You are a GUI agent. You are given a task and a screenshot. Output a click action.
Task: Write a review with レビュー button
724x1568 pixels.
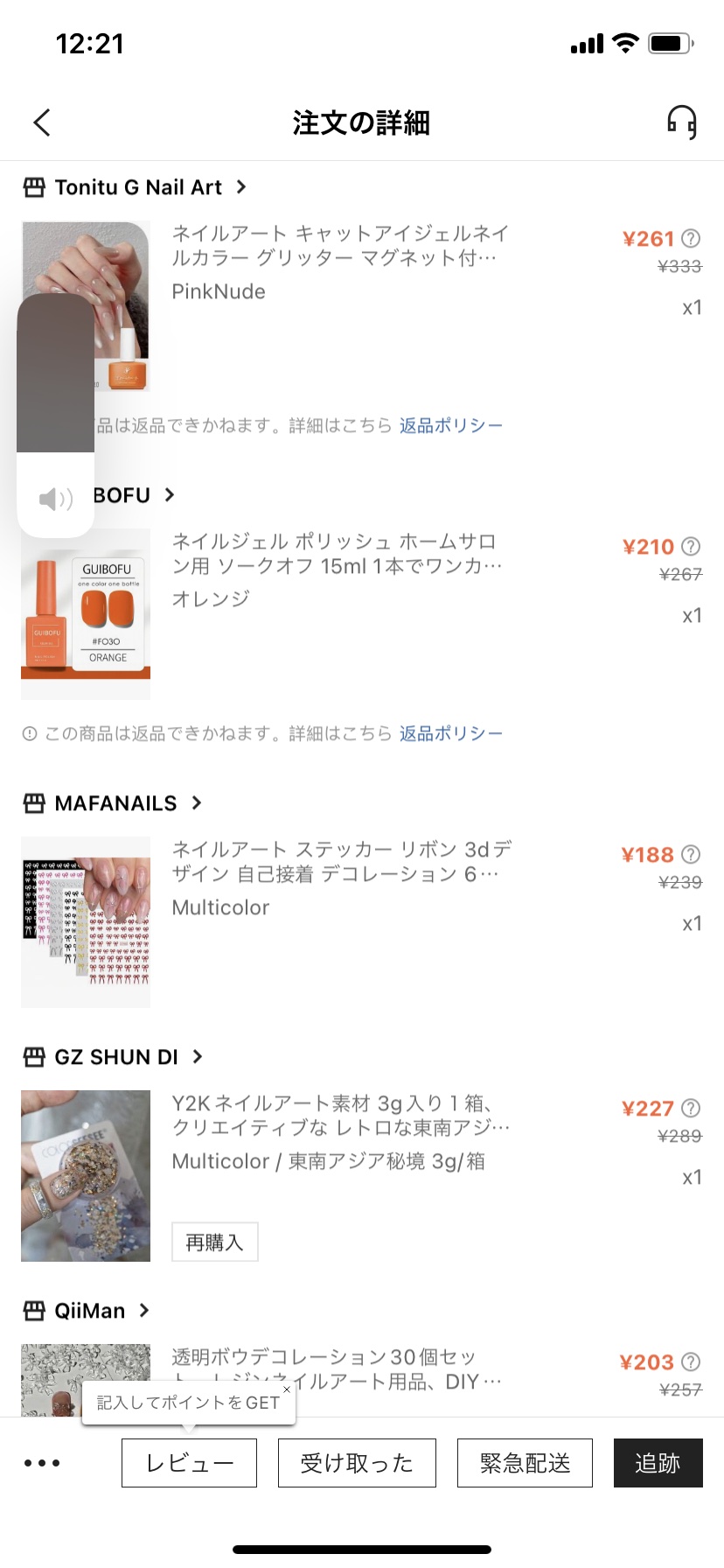click(189, 1463)
